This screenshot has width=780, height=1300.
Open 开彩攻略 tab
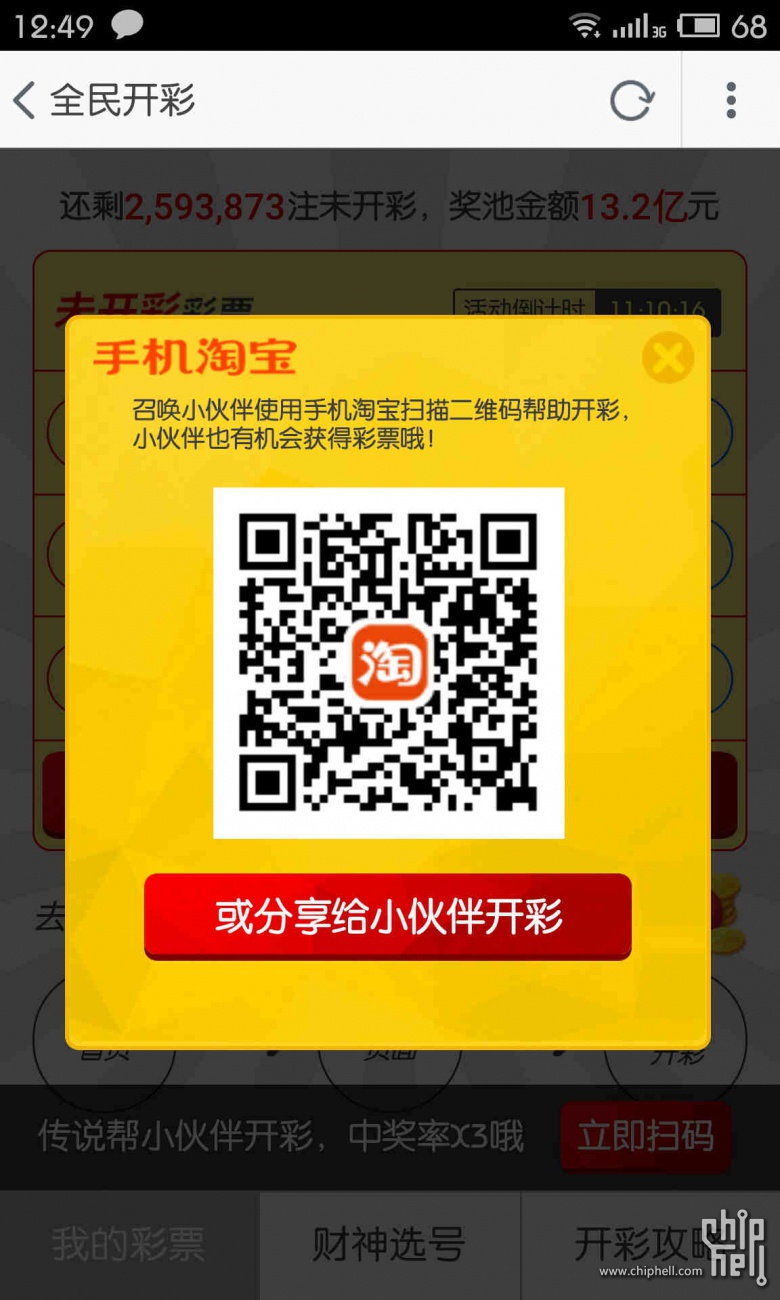click(640, 1245)
